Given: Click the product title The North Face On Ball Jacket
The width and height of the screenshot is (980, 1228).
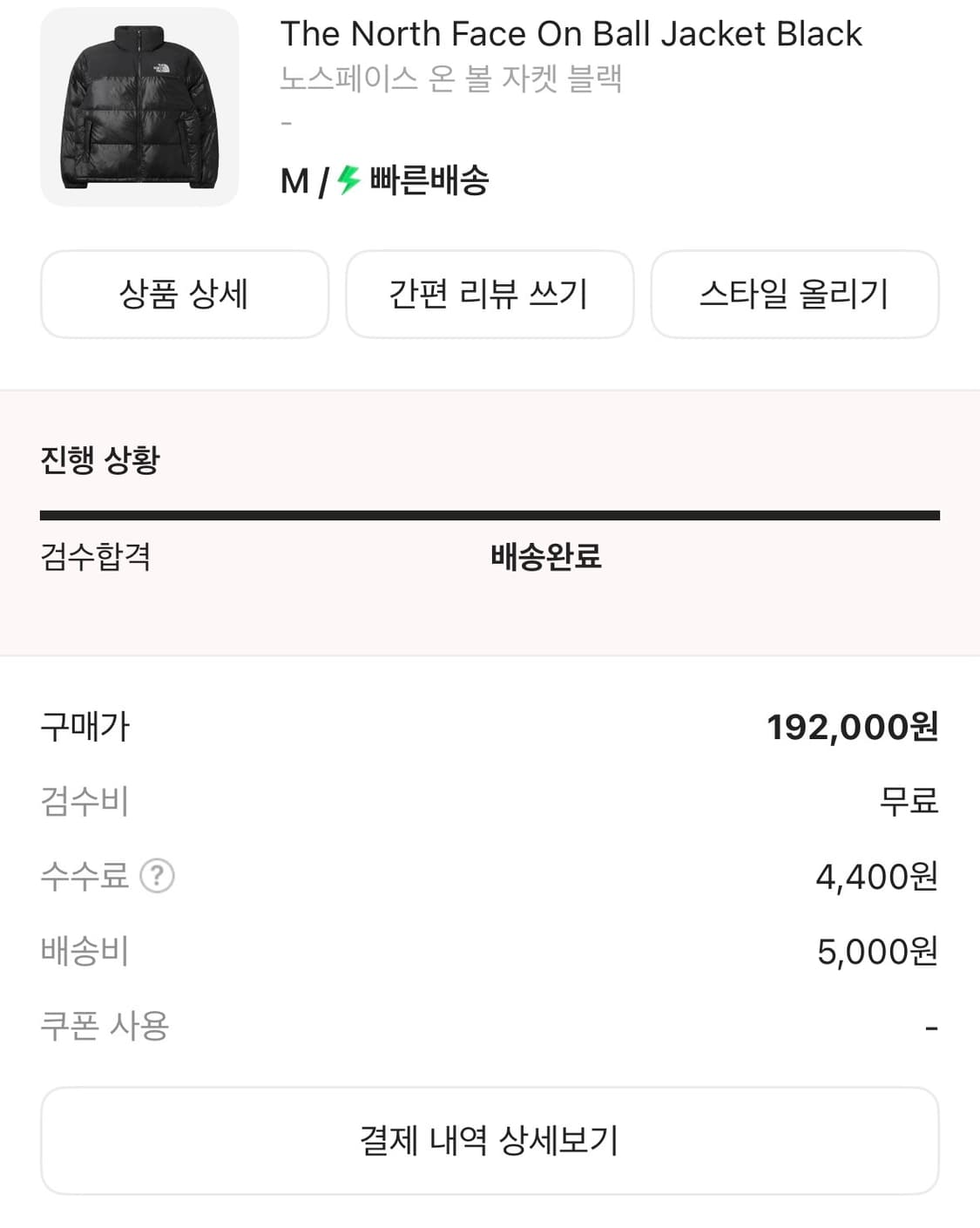Looking at the screenshot, I should pos(571,33).
